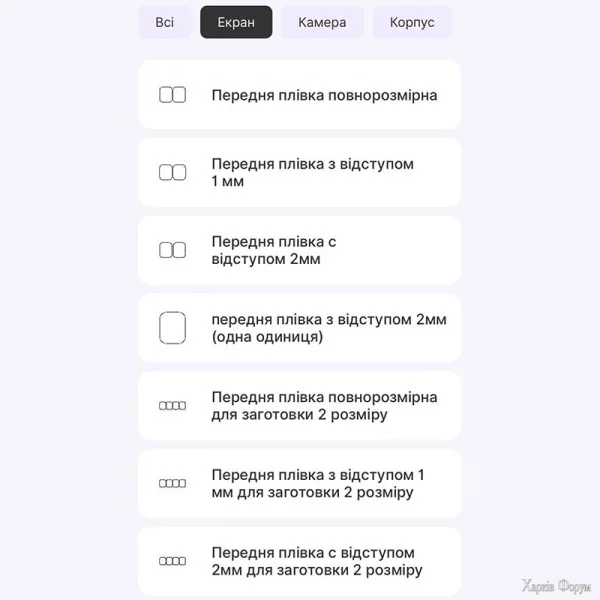Show the Корпус category

point(412,22)
